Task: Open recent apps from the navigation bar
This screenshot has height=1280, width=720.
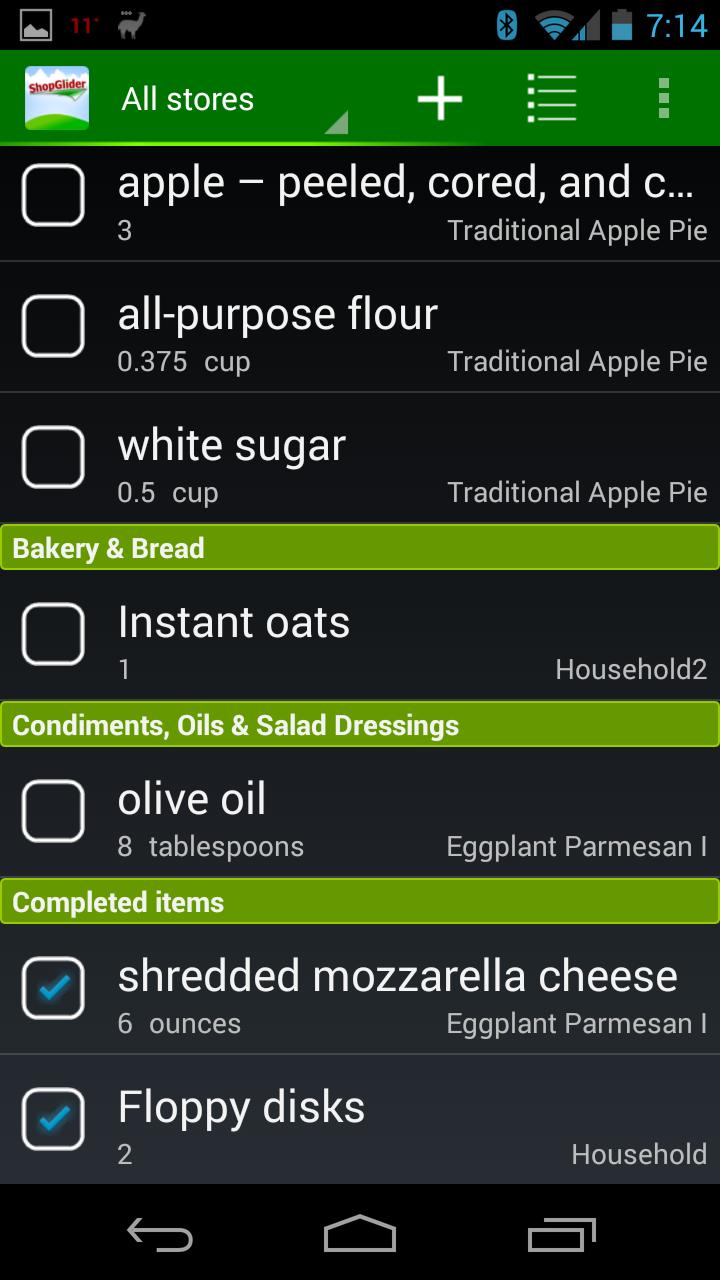Action: pyautogui.click(x=561, y=1236)
